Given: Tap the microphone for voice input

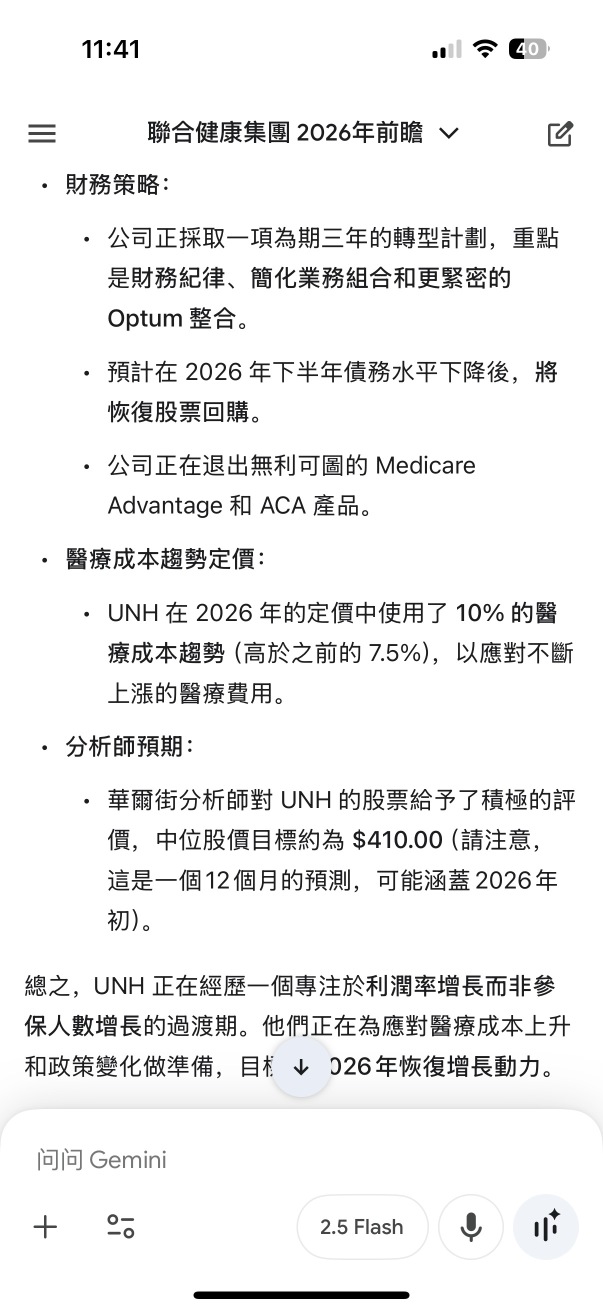Looking at the screenshot, I should tap(471, 1227).
